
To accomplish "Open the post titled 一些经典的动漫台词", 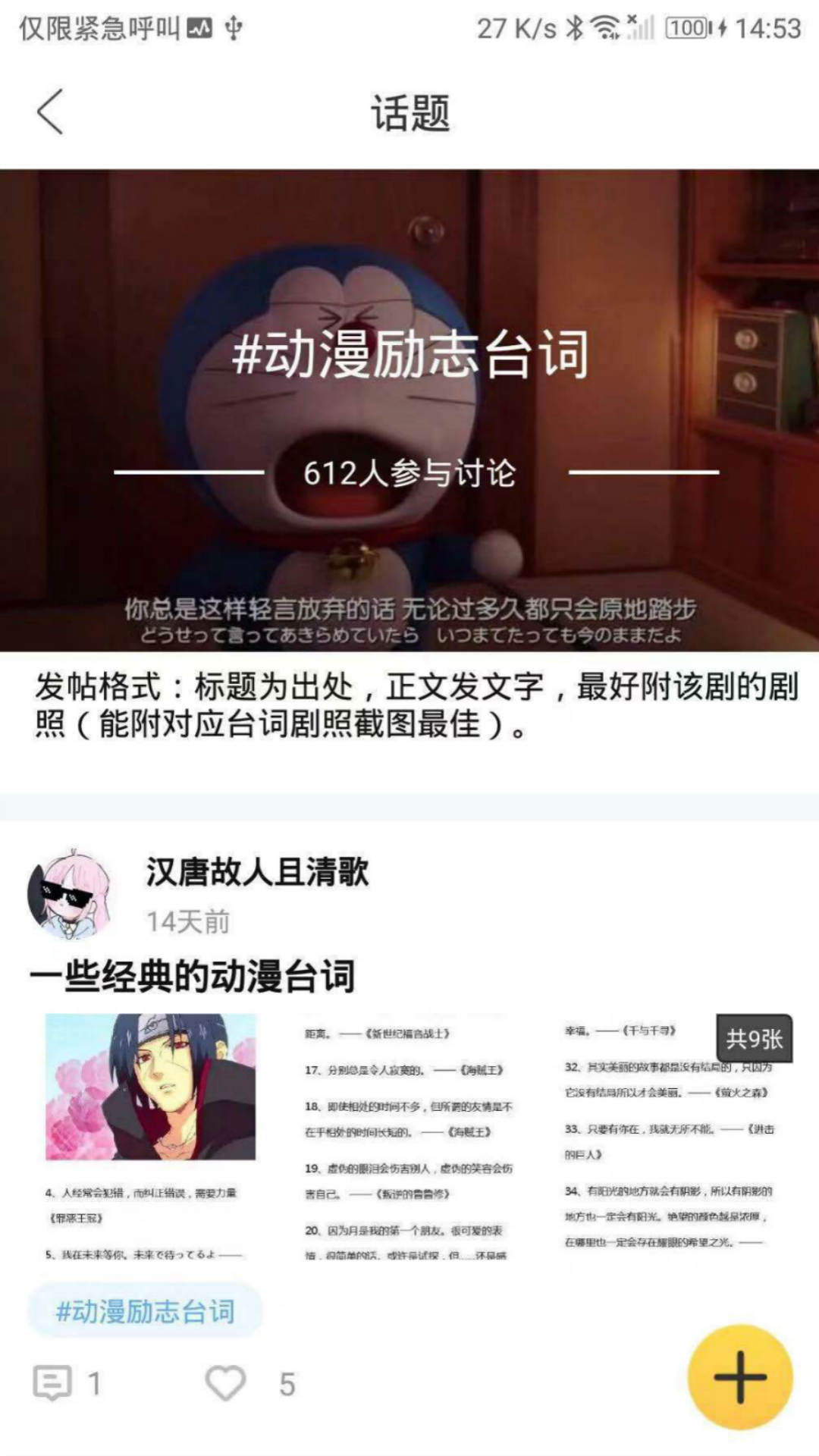I will 192,973.
